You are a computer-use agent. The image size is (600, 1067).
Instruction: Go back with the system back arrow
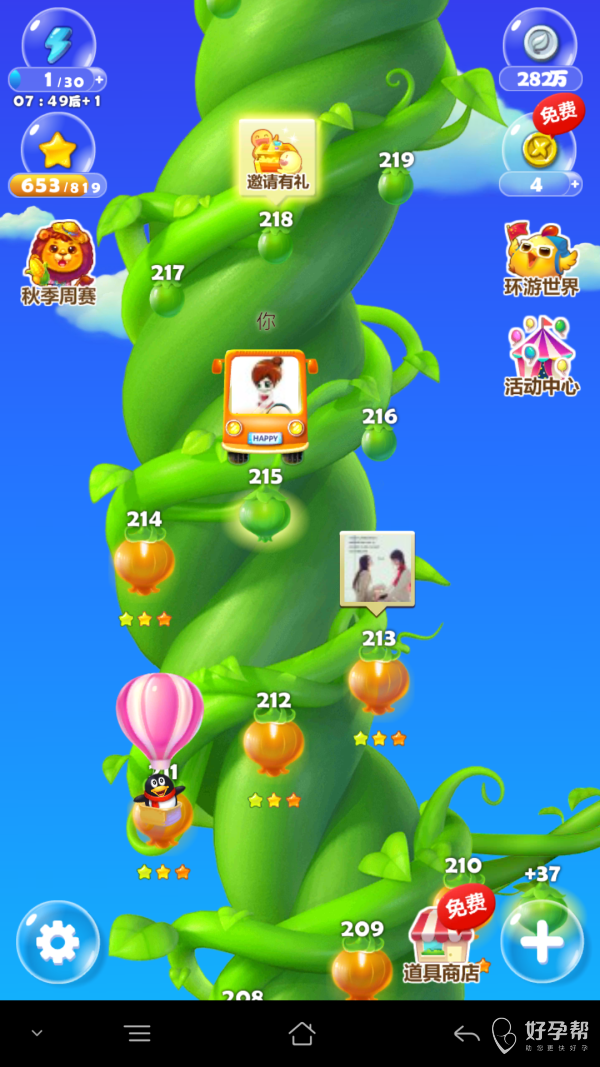(x=466, y=1033)
